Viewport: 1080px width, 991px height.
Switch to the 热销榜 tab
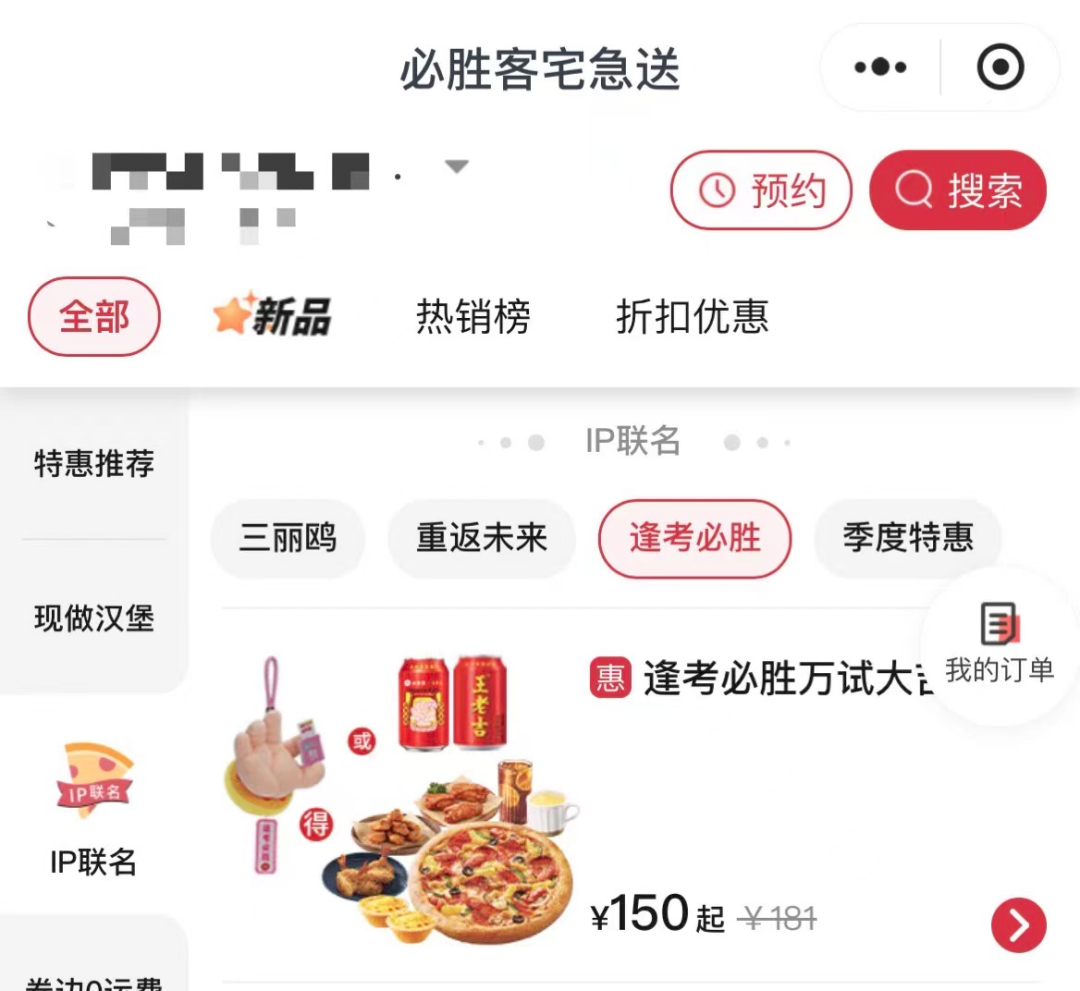tap(473, 317)
